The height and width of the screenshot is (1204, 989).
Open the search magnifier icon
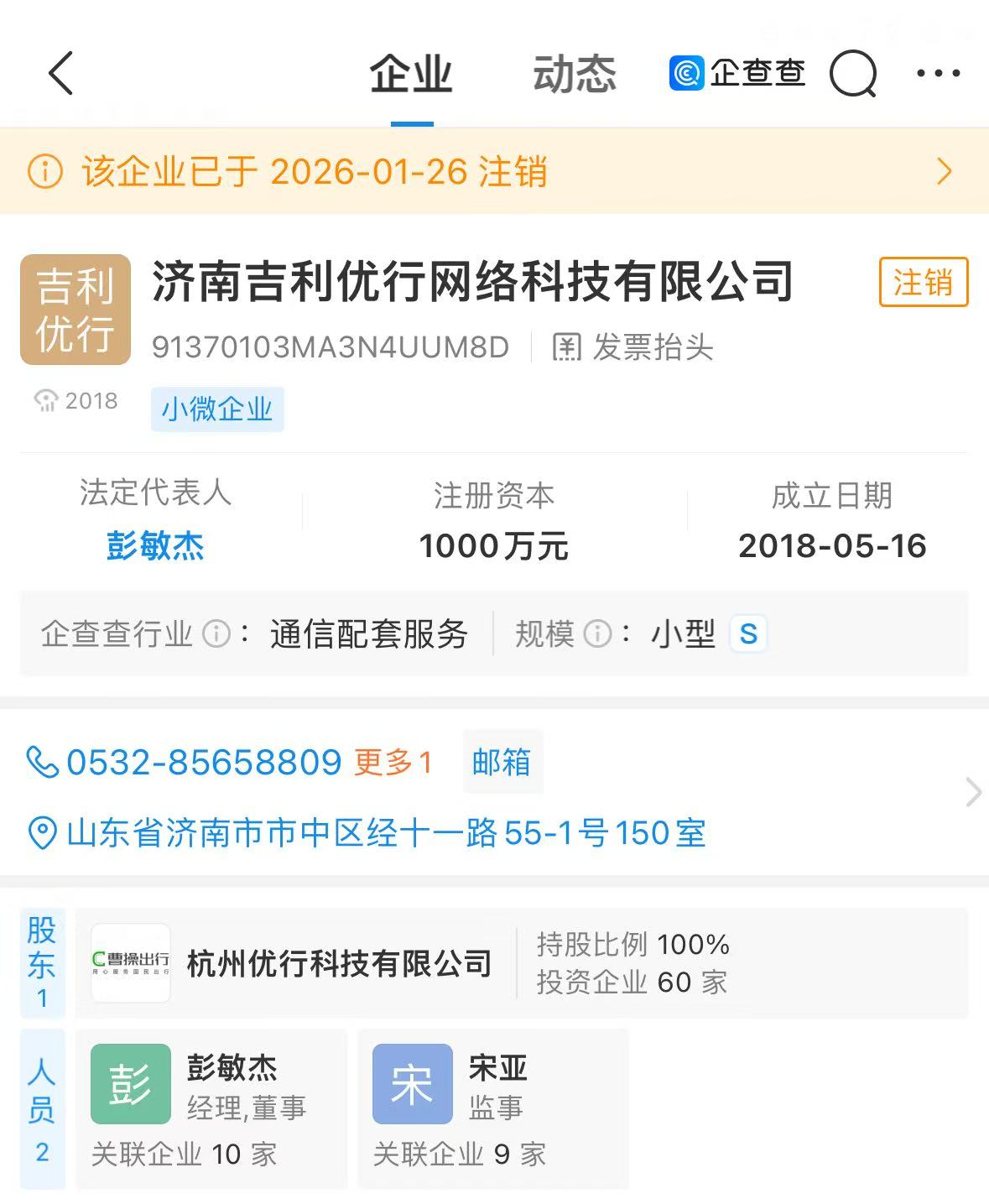(852, 74)
